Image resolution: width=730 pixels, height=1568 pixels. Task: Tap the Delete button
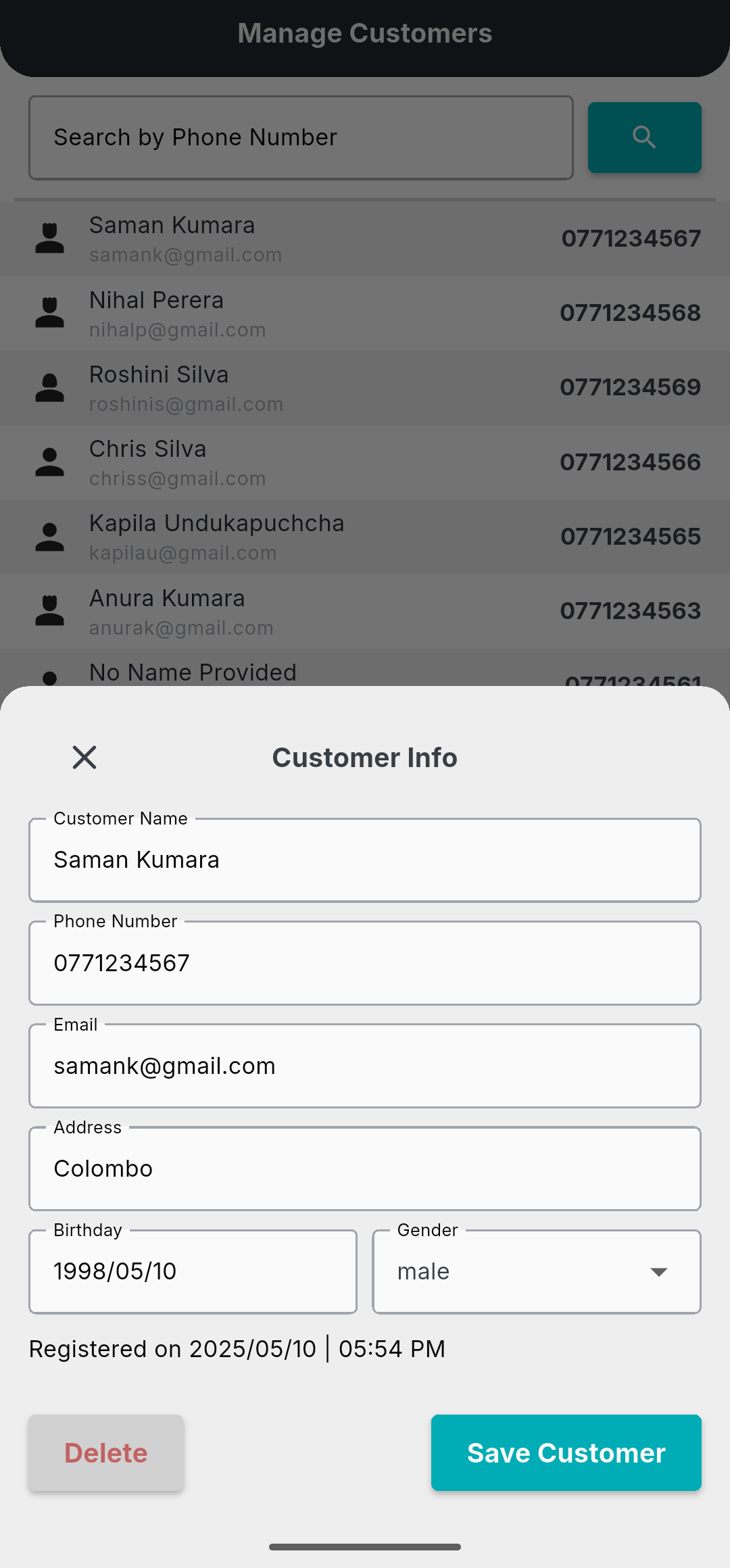pyautogui.click(x=105, y=1452)
